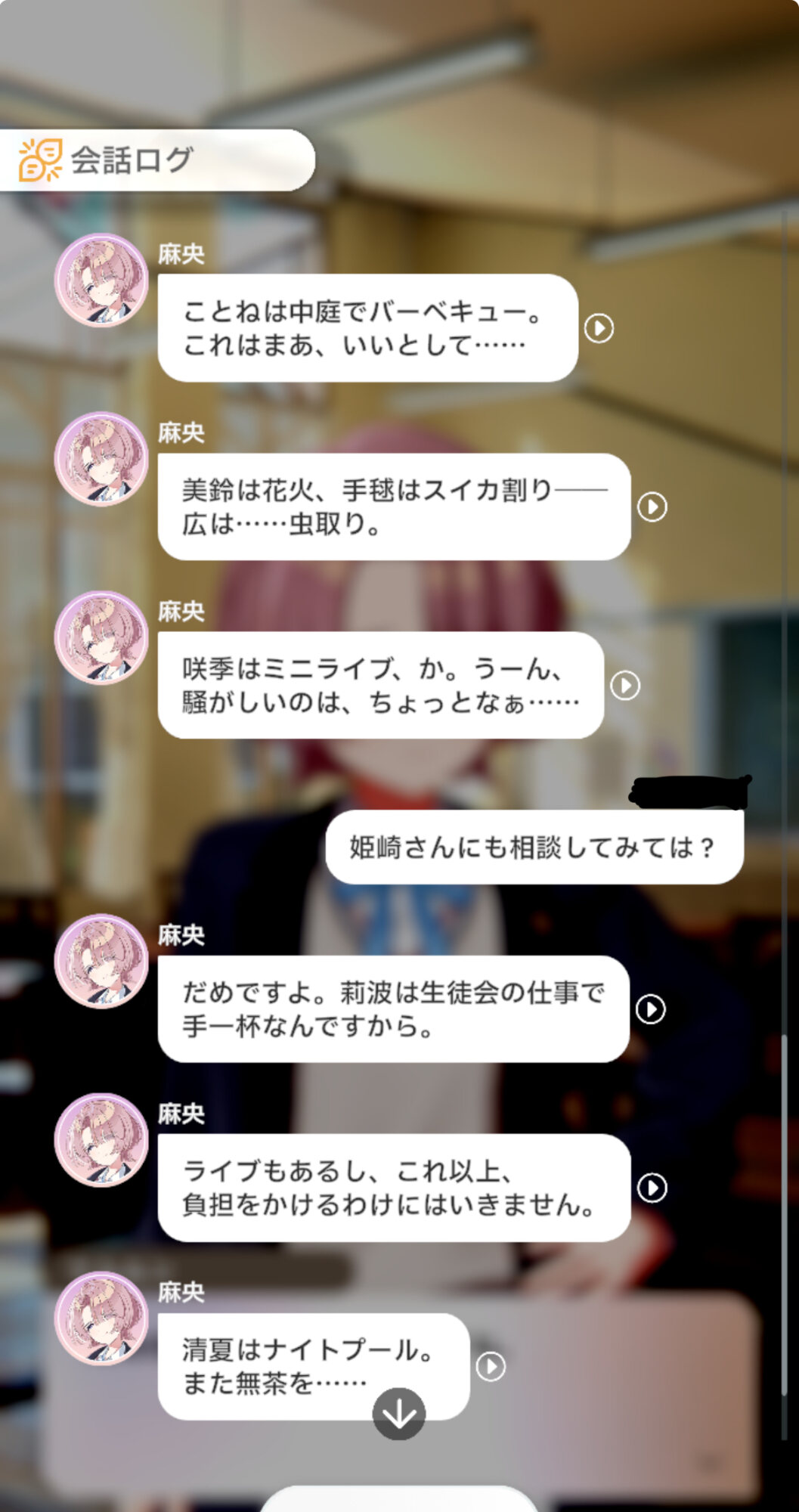Image resolution: width=799 pixels, height=1512 pixels.
Task: Play voice for the ことねは中庭でバーベキュー line
Action: pos(599,328)
